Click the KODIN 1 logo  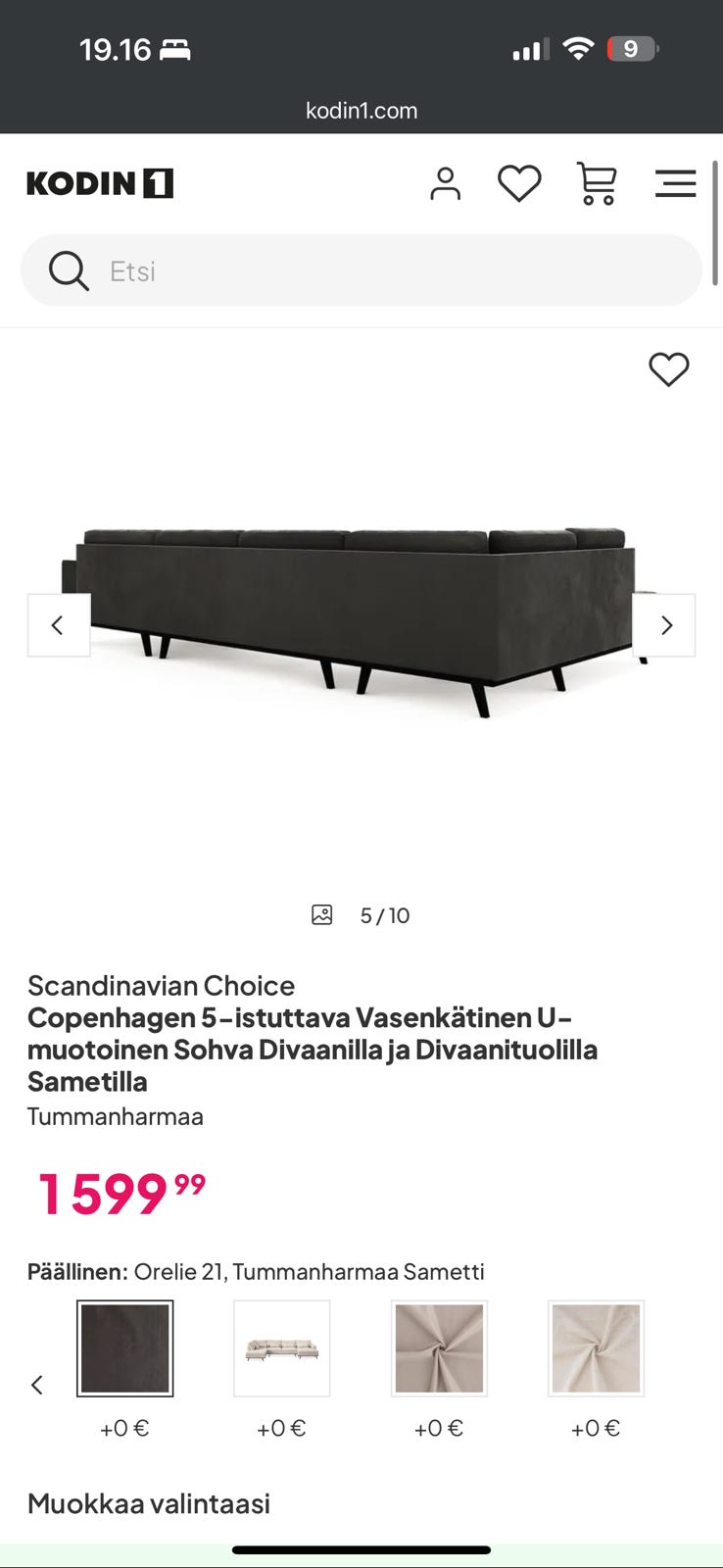click(x=99, y=182)
